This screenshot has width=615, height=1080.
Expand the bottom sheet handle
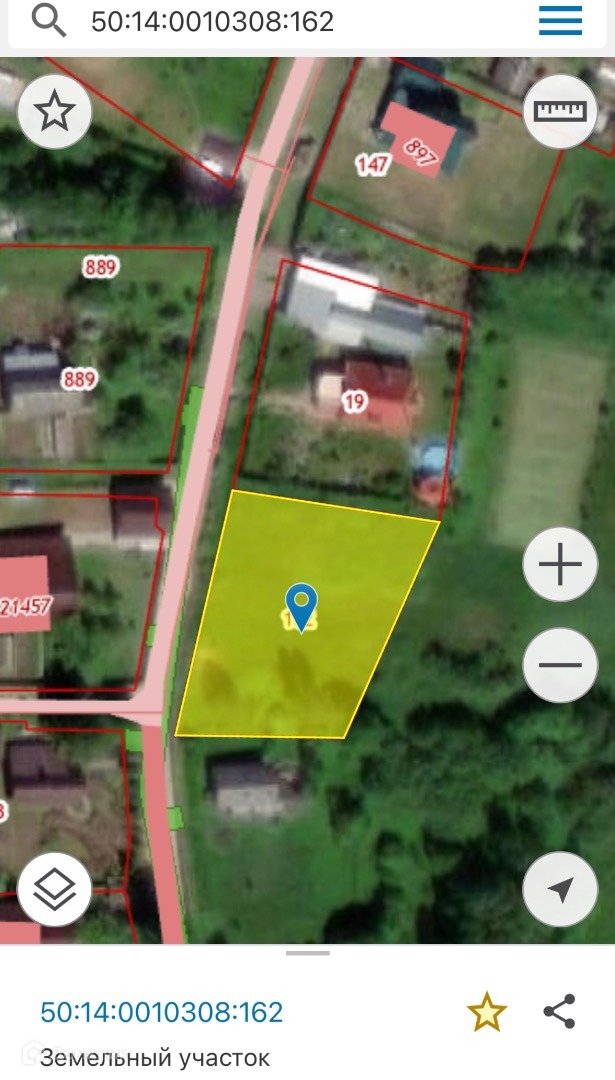click(x=307, y=953)
